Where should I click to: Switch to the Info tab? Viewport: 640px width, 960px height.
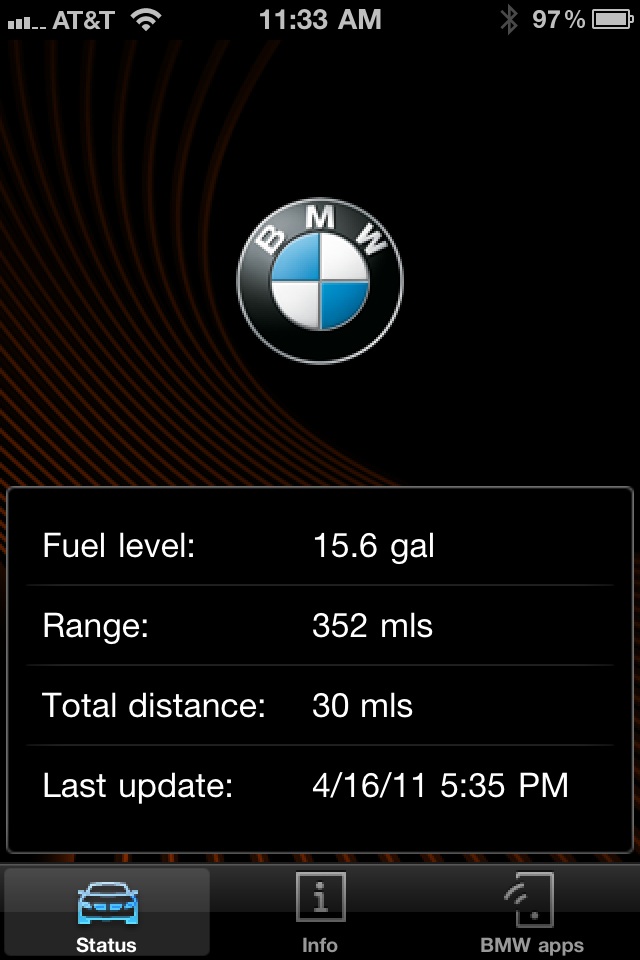(320, 912)
